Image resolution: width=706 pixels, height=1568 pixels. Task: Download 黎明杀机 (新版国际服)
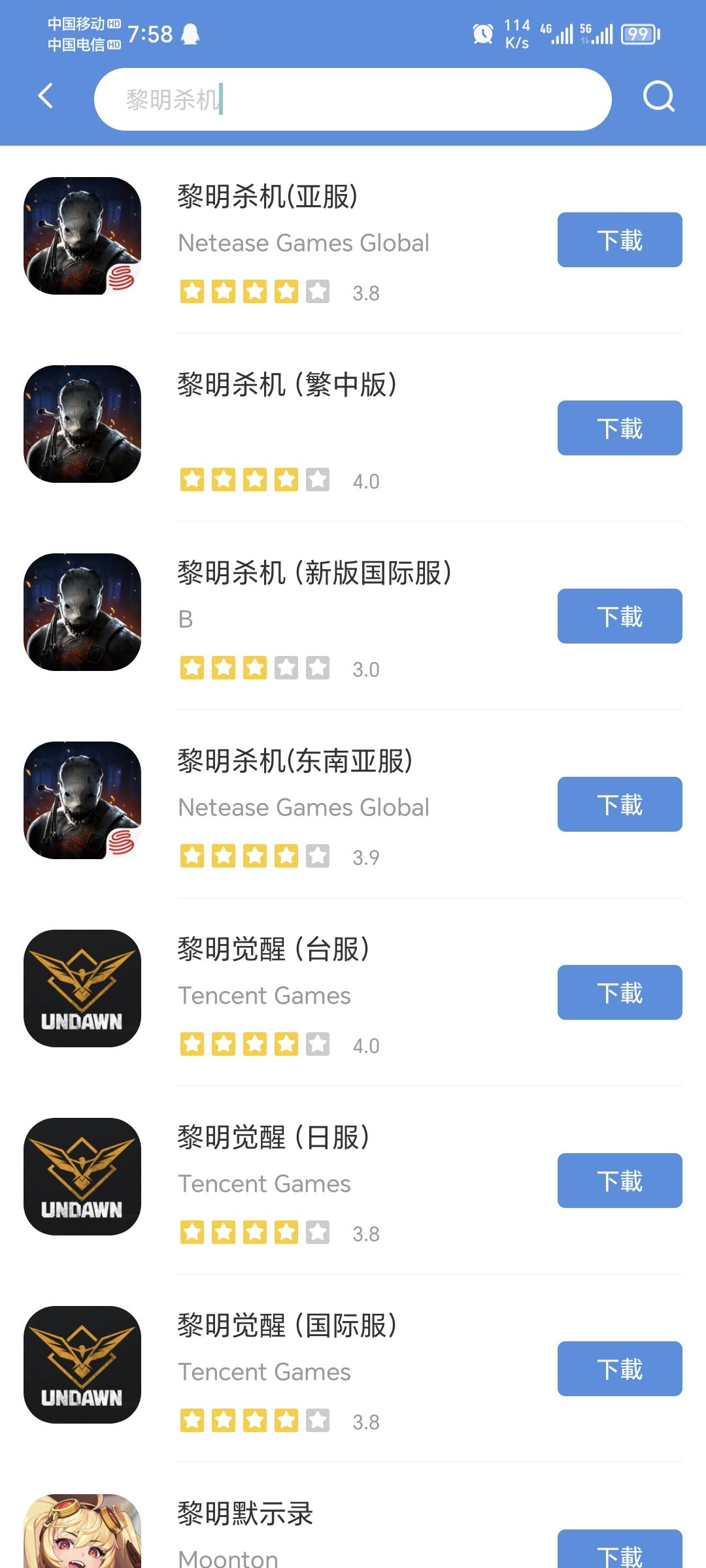[619, 616]
